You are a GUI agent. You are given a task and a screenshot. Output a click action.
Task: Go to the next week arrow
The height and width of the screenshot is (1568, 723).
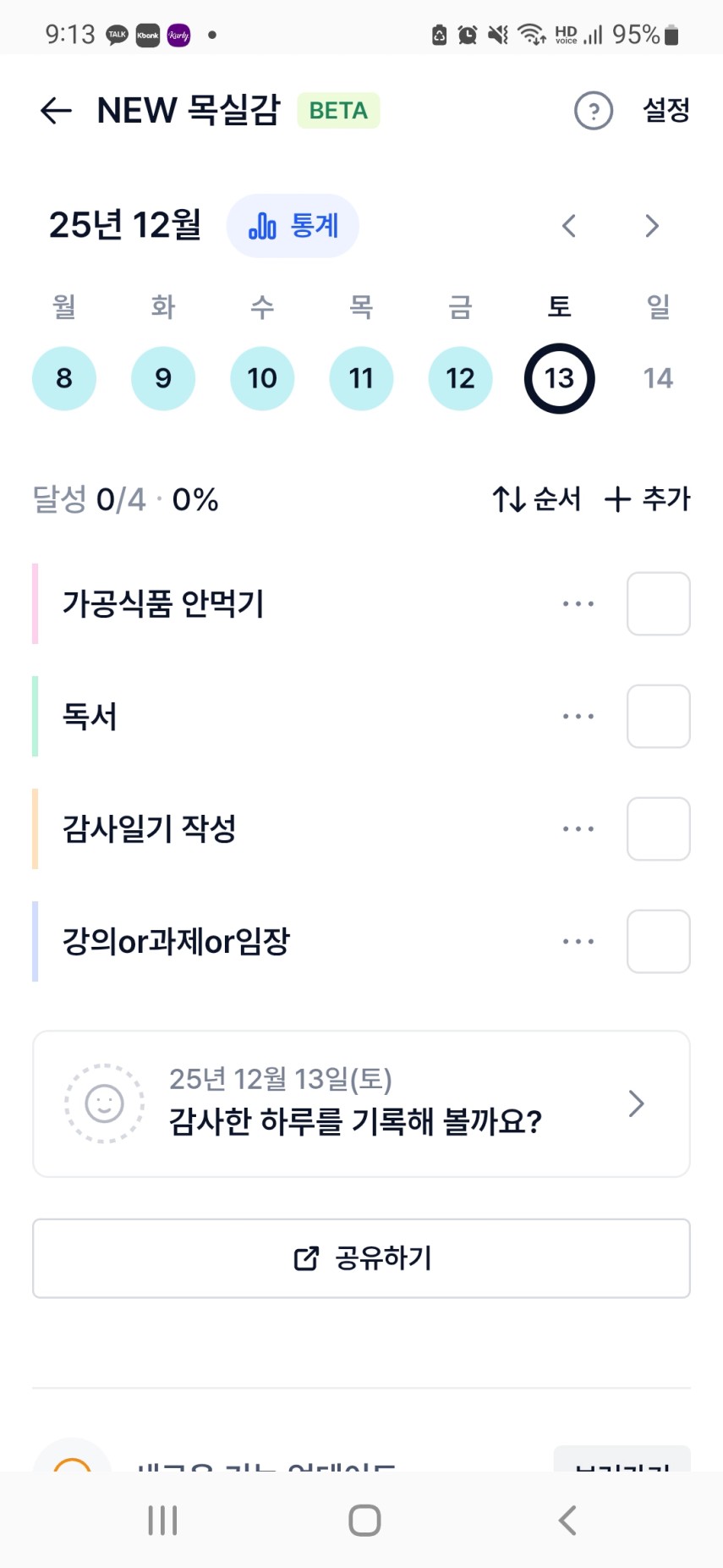click(x=651, y=226)
